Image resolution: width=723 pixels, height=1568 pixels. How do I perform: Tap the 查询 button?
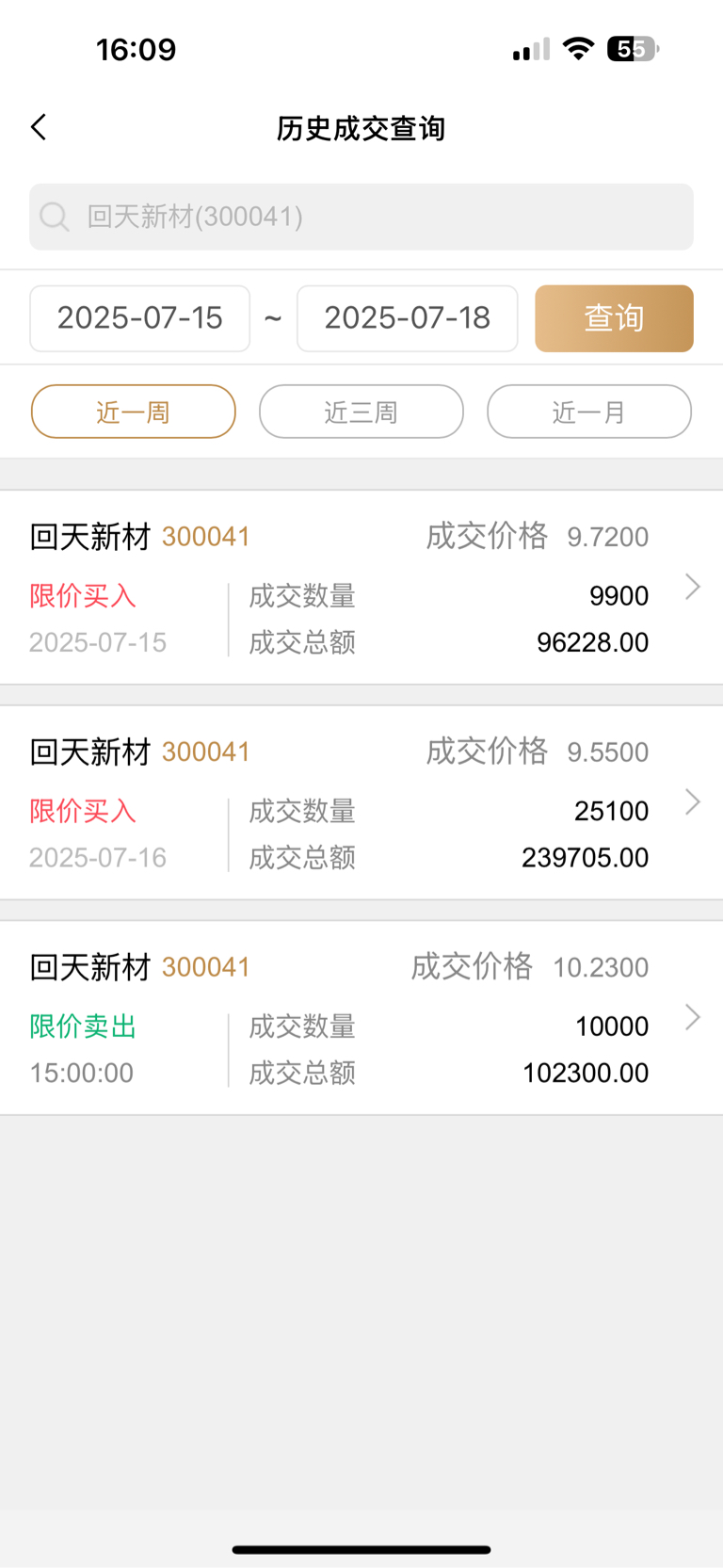pos(614,318)
